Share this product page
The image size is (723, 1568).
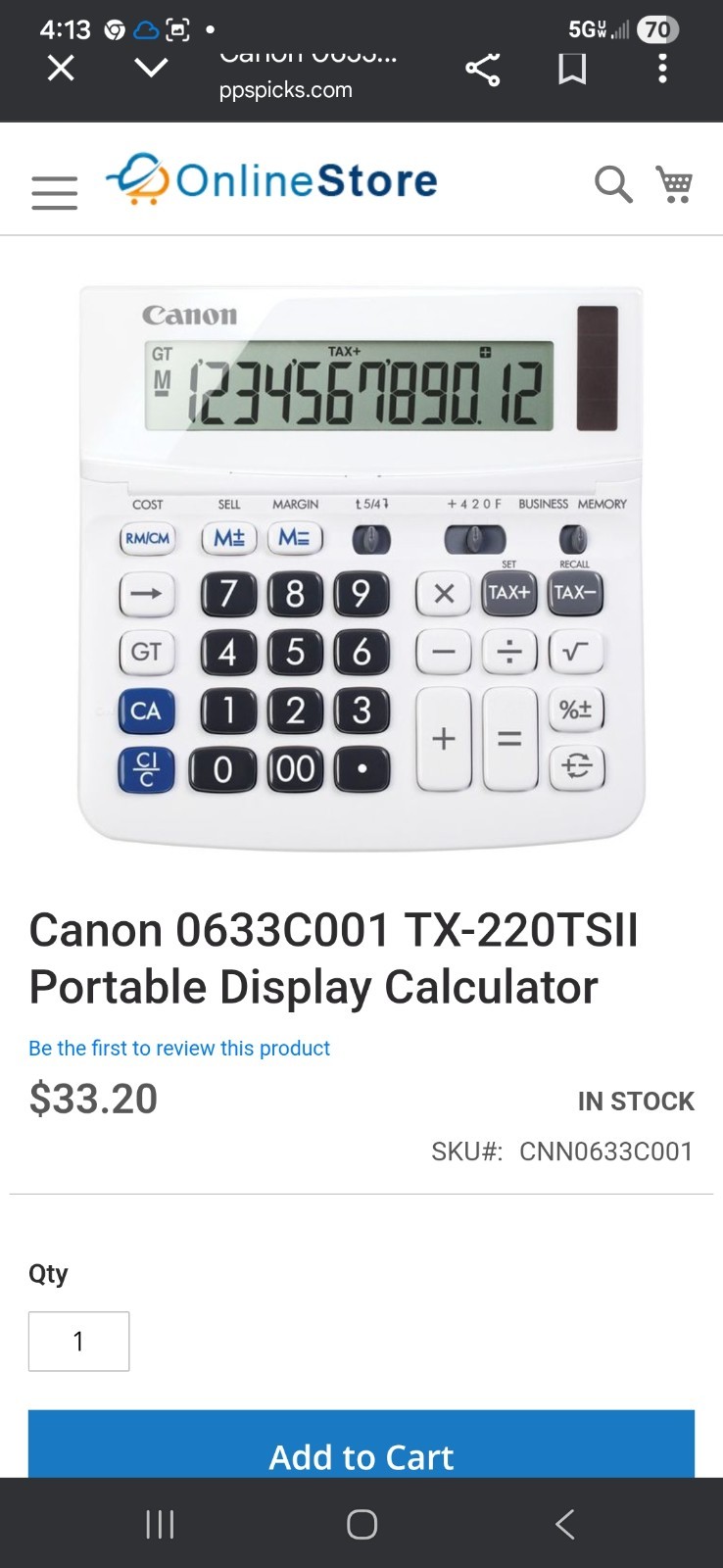[x=482, y=69]
